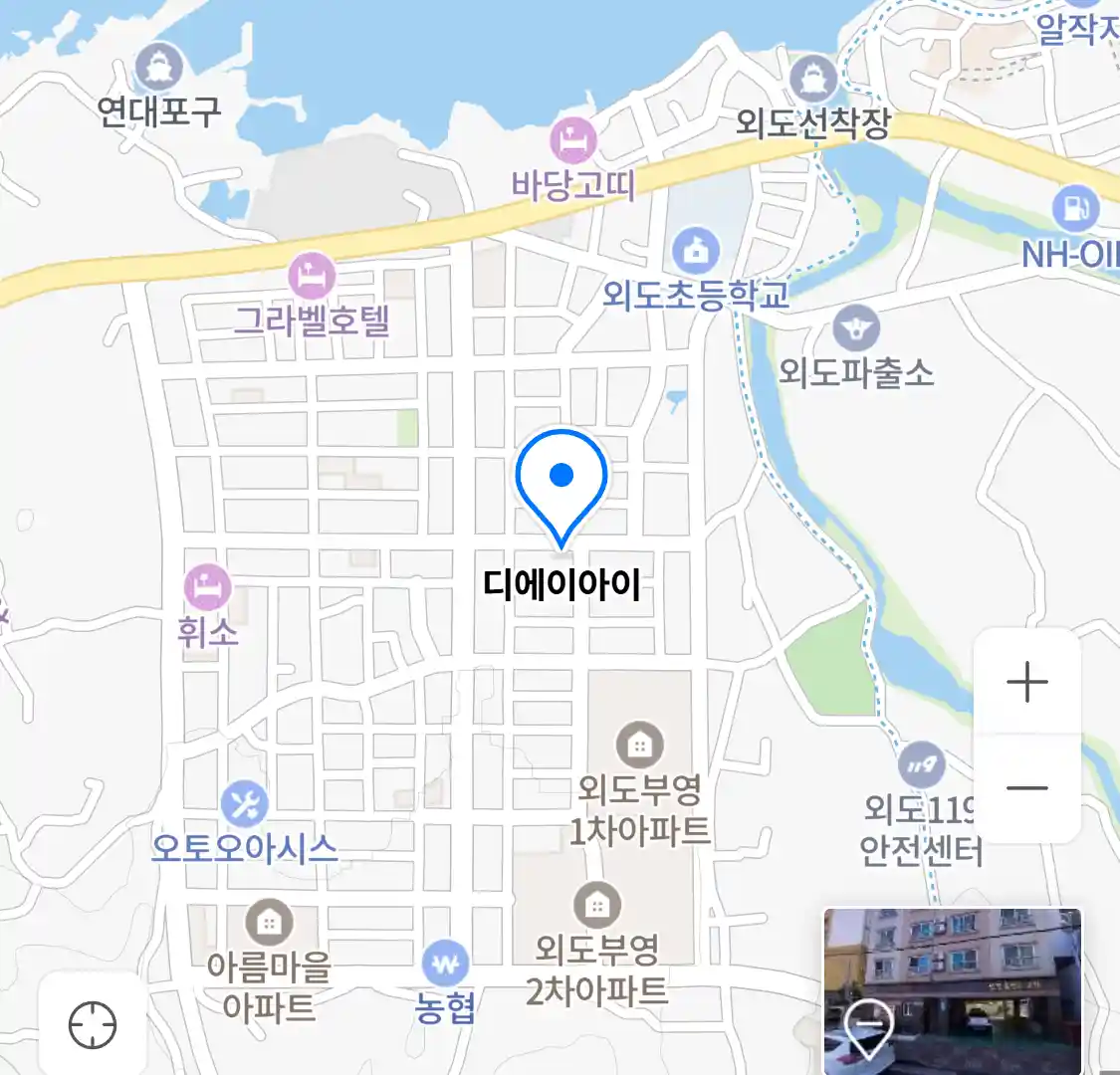Select the 아름마을 아파트 marker

269,922
